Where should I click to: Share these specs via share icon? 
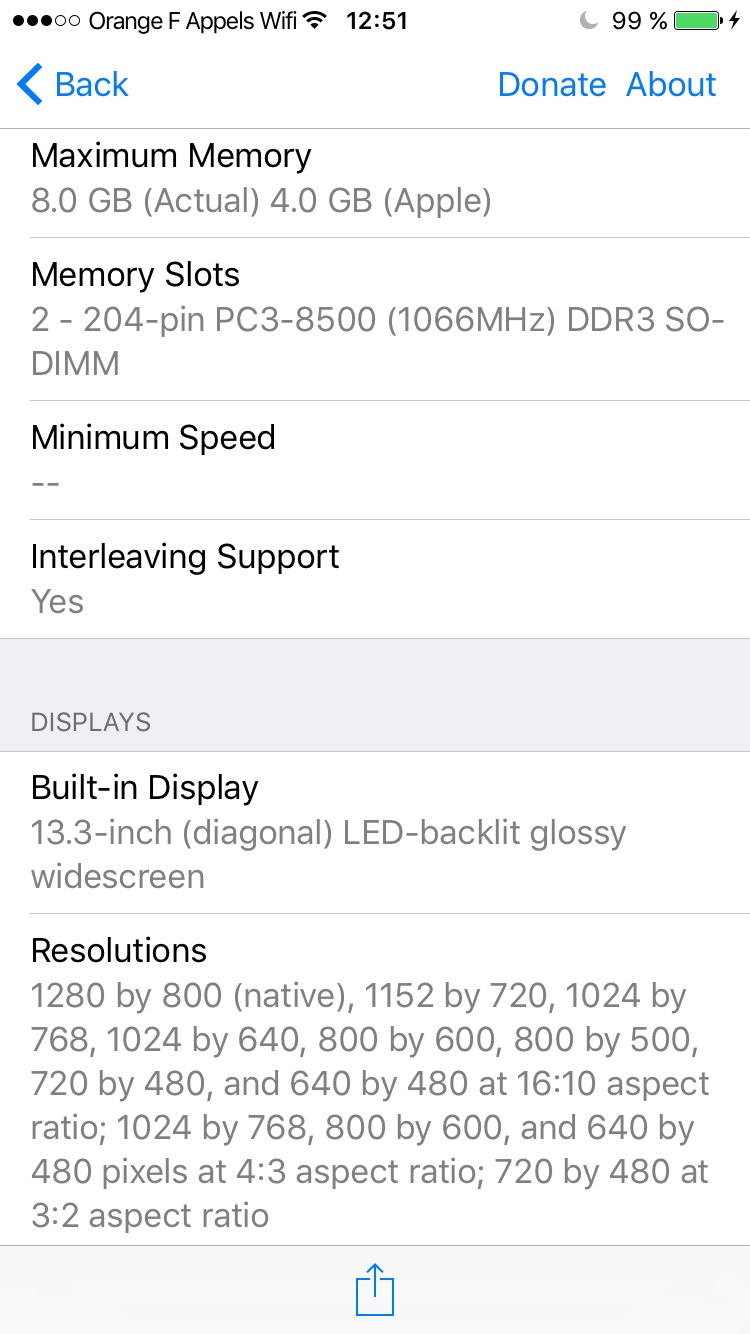click(x=375, y=1290)
